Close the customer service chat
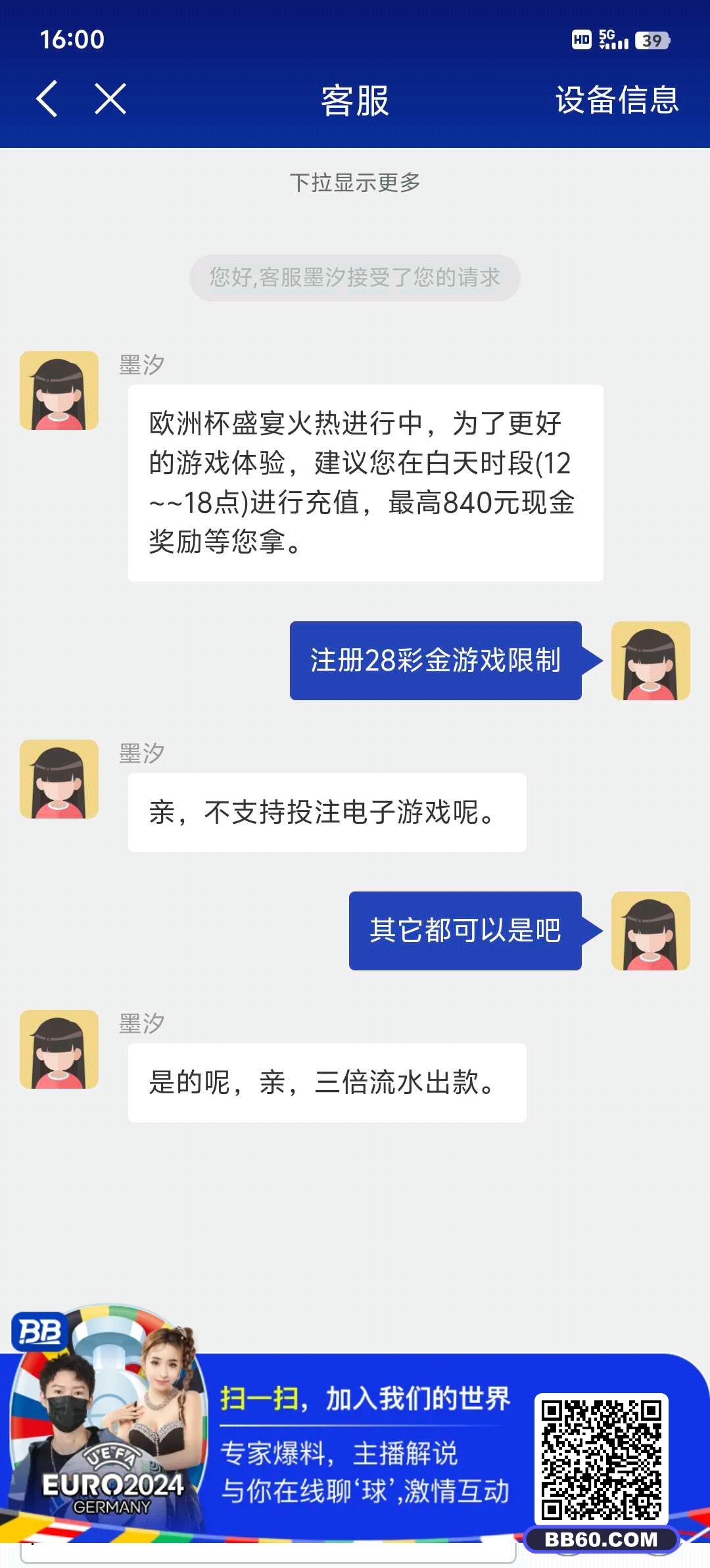 [110, 99]
